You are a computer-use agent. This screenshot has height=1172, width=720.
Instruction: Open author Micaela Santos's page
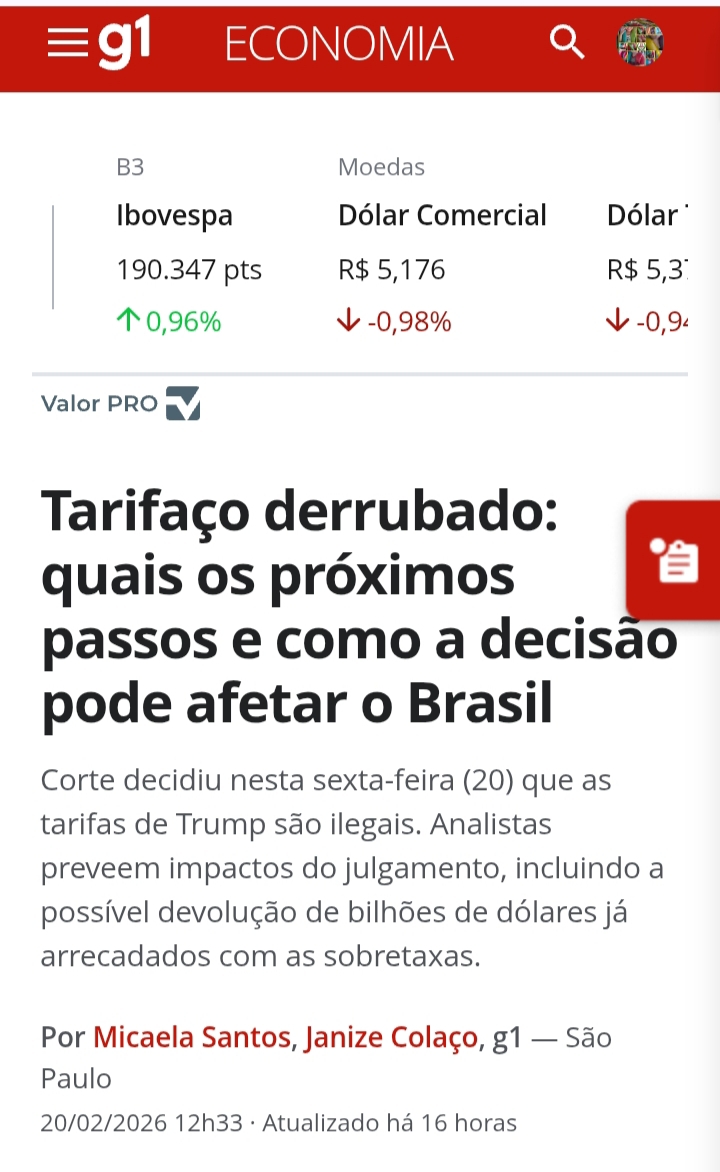click(191, 1038)
